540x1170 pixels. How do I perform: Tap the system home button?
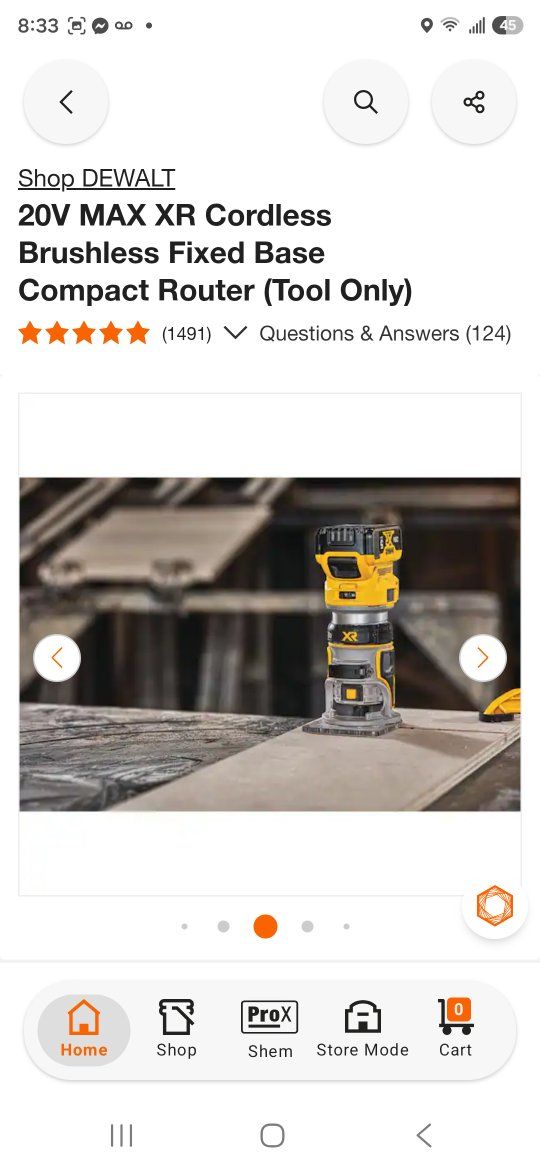click(x=272, y=1136)
